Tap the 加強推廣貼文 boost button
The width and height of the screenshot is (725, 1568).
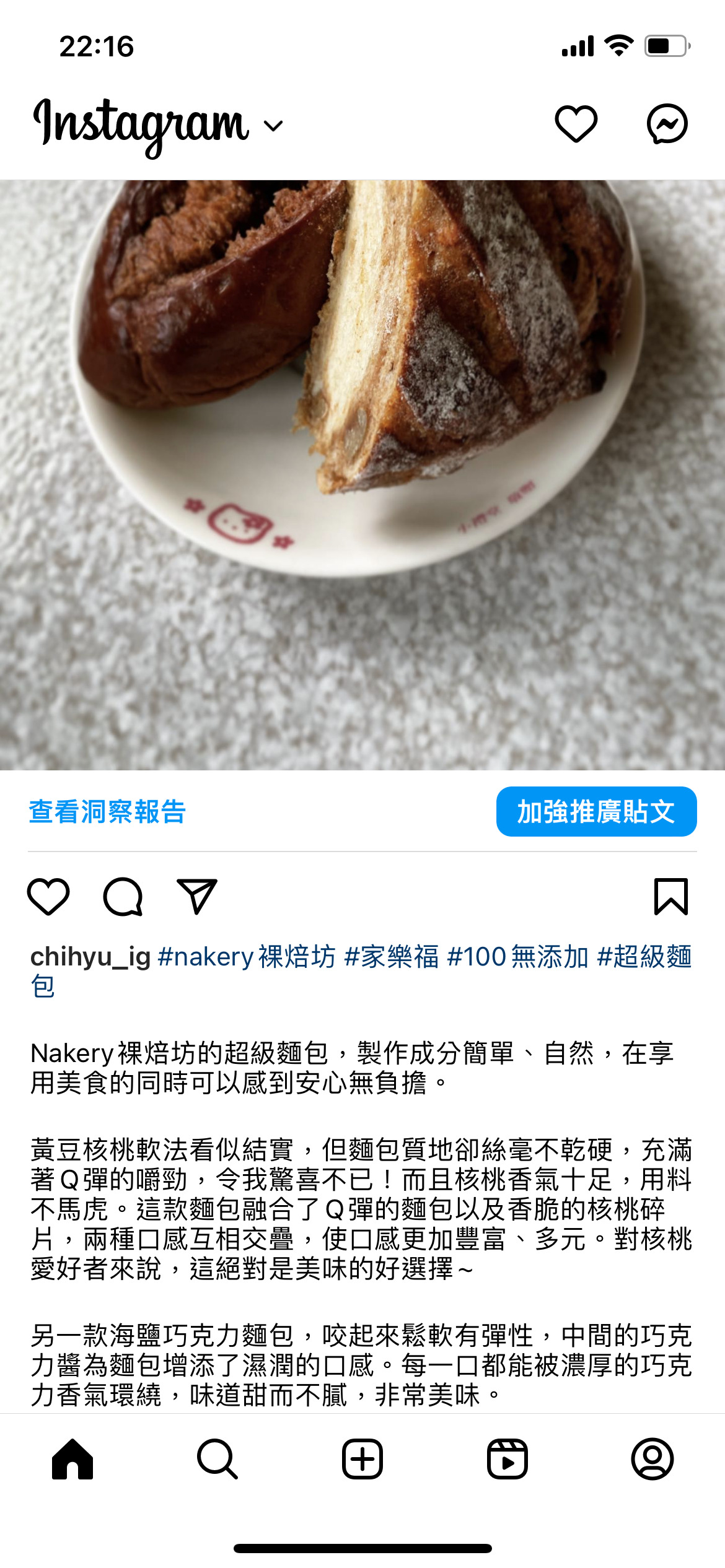click(595, 812)
